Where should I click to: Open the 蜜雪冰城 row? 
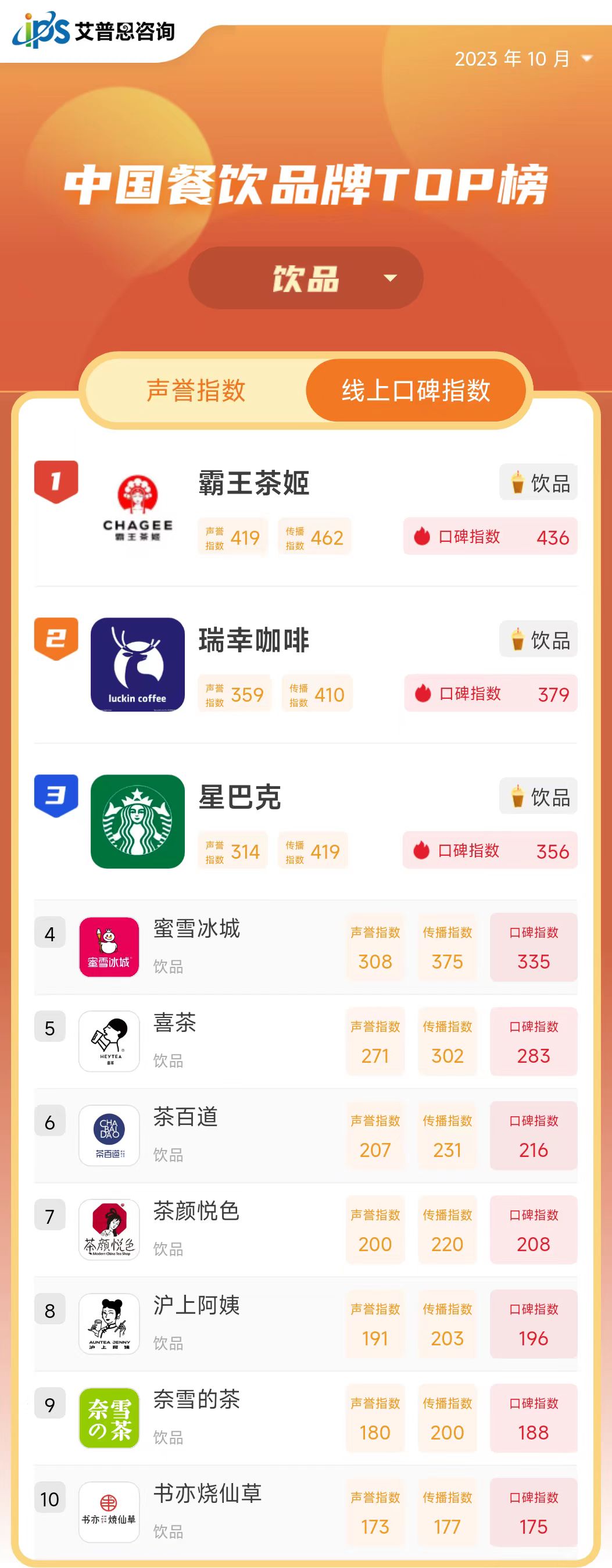click(x=196, y=929)
